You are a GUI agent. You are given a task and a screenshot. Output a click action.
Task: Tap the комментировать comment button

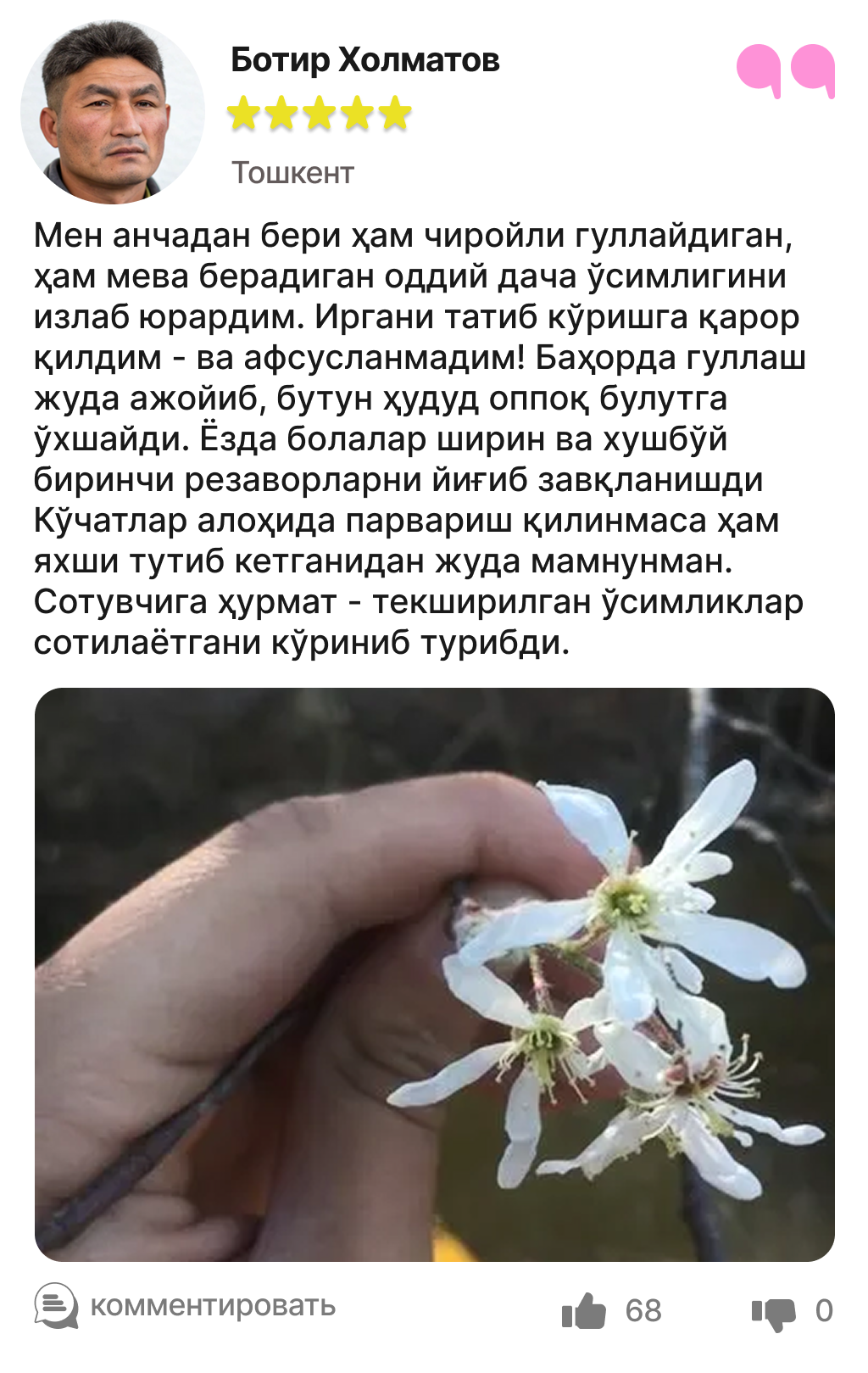[x=186, y=1307]
